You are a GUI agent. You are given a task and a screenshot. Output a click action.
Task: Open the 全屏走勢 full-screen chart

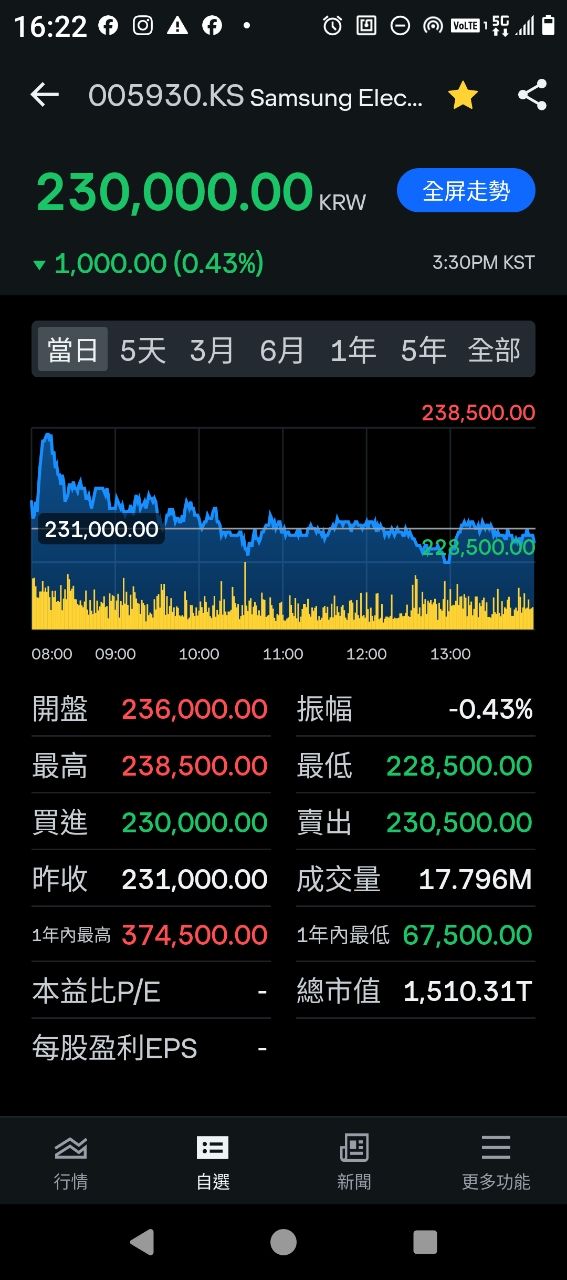pyautogui.click(x=466, y=191)
